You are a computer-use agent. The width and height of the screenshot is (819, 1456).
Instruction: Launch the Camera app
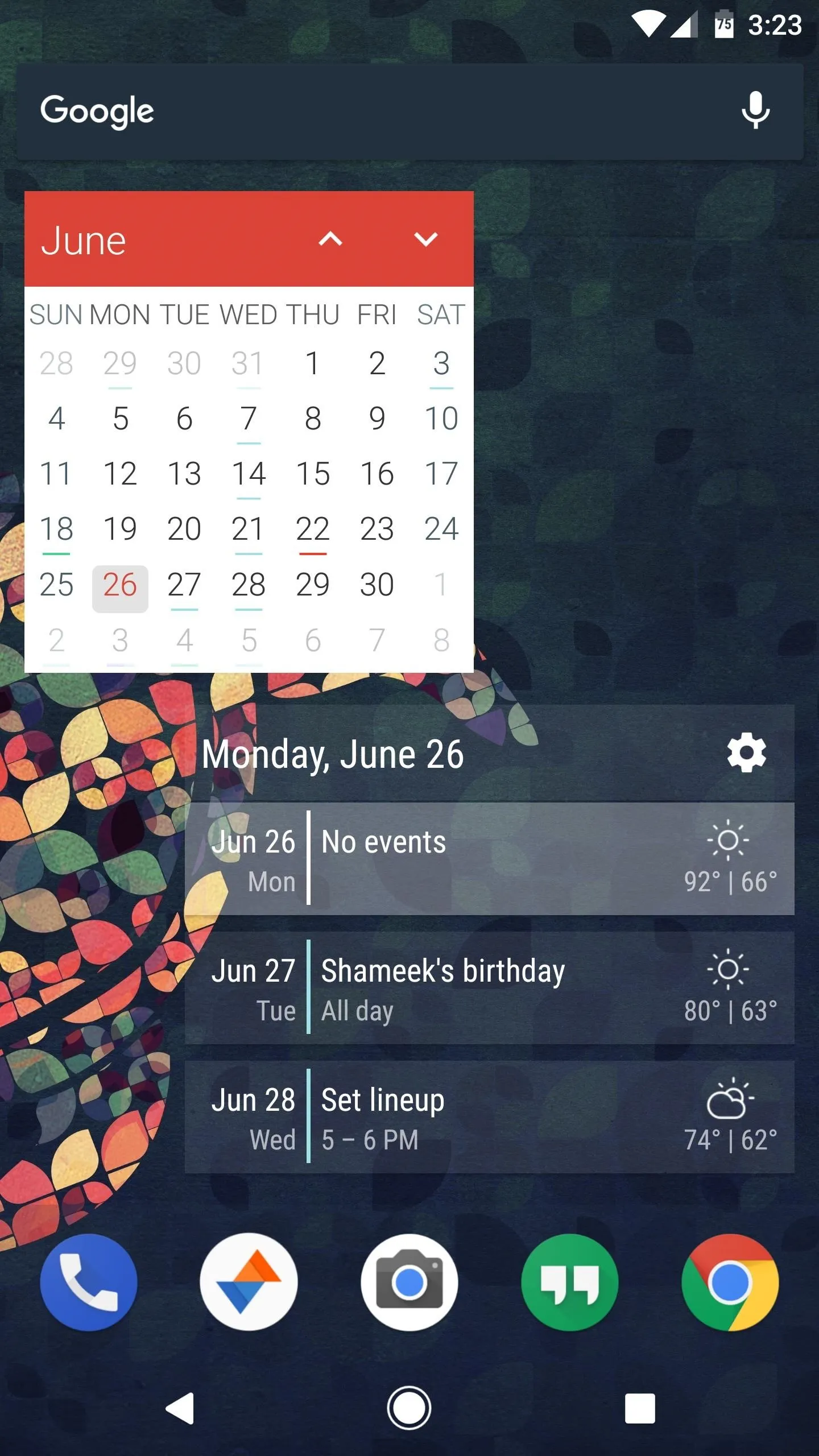coord(409,1283)
